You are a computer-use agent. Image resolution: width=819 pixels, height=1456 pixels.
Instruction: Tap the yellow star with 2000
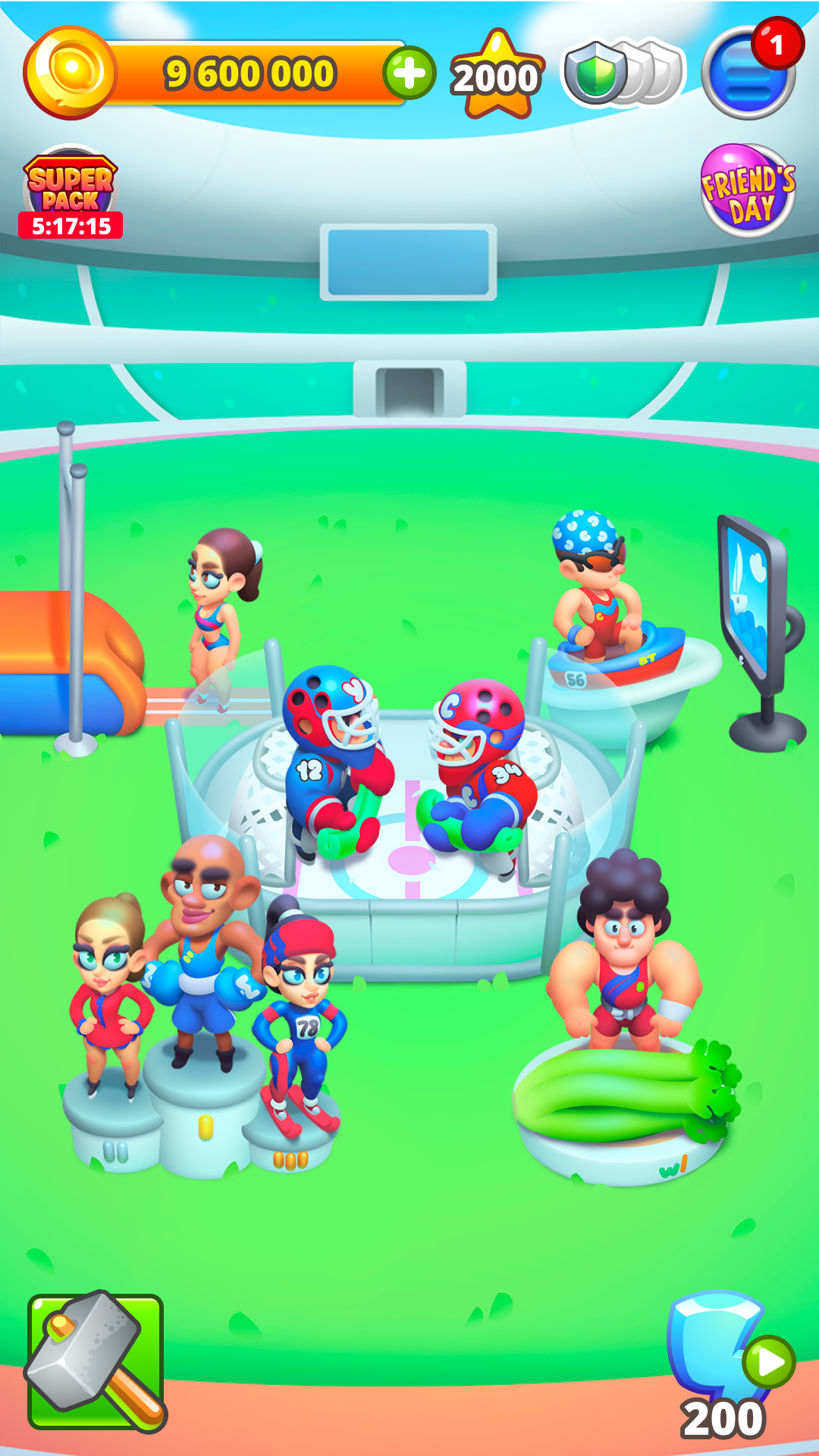(497, 75)
